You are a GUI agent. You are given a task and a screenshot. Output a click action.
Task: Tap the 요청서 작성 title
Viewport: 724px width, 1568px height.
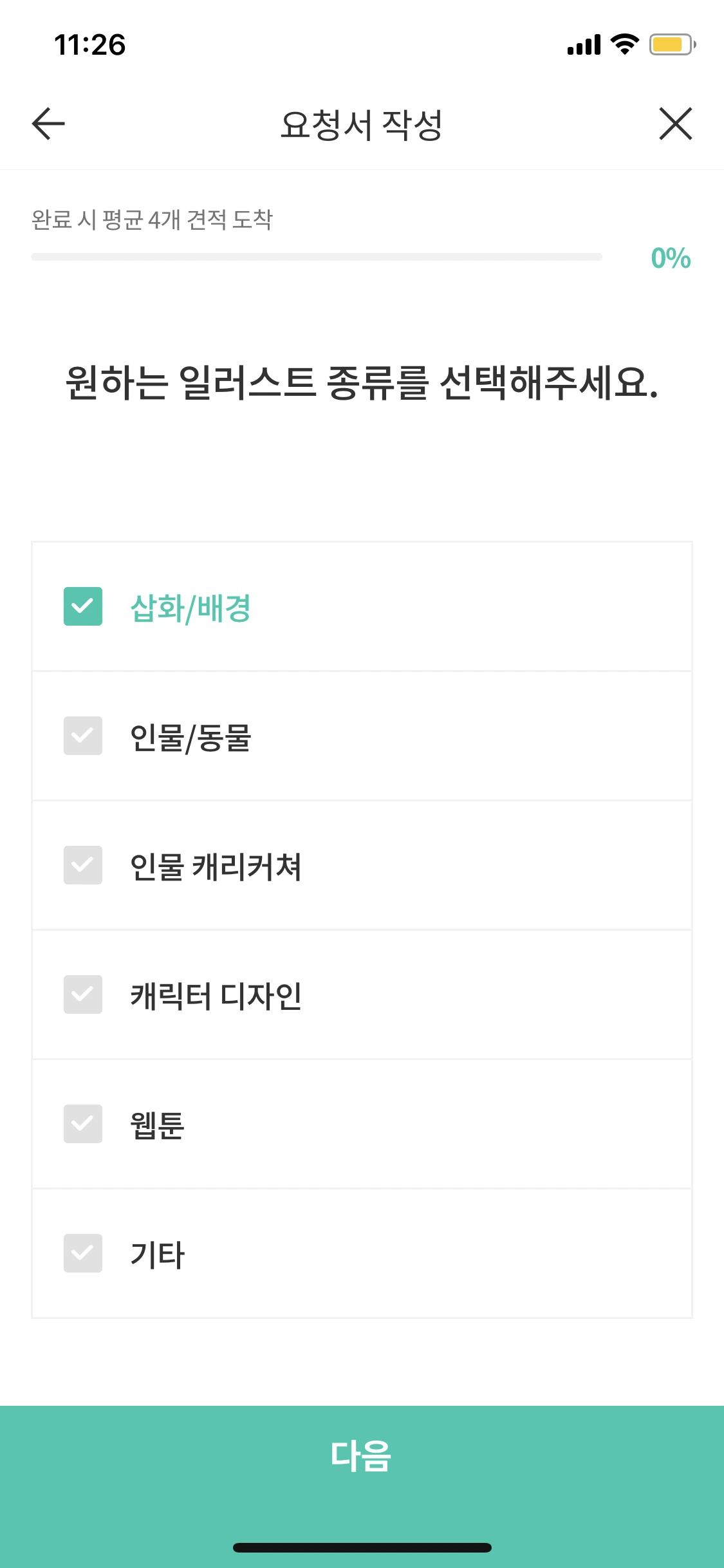pos(362,124)
